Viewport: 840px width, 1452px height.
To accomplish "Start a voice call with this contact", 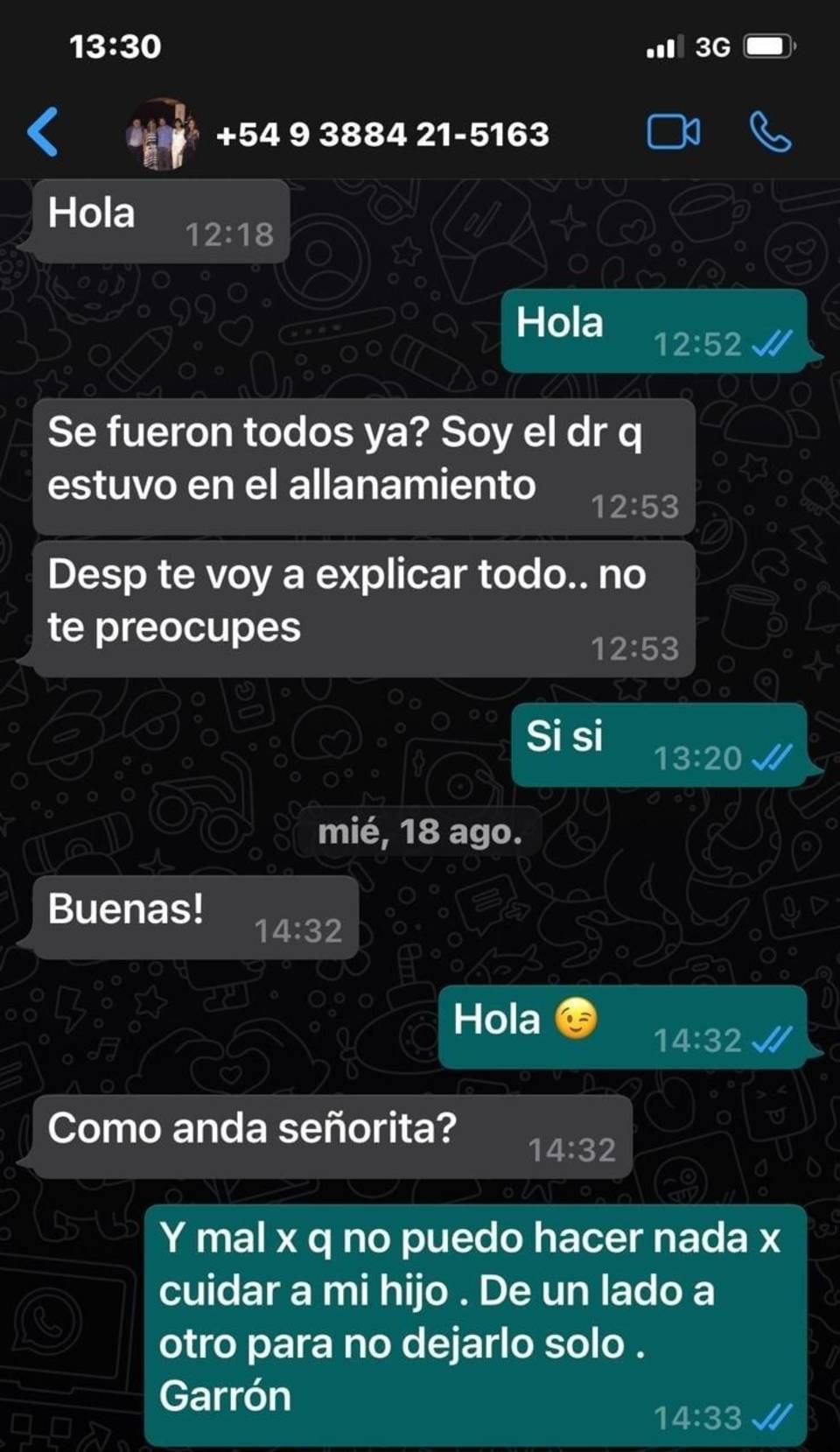I will coord(770,133).
